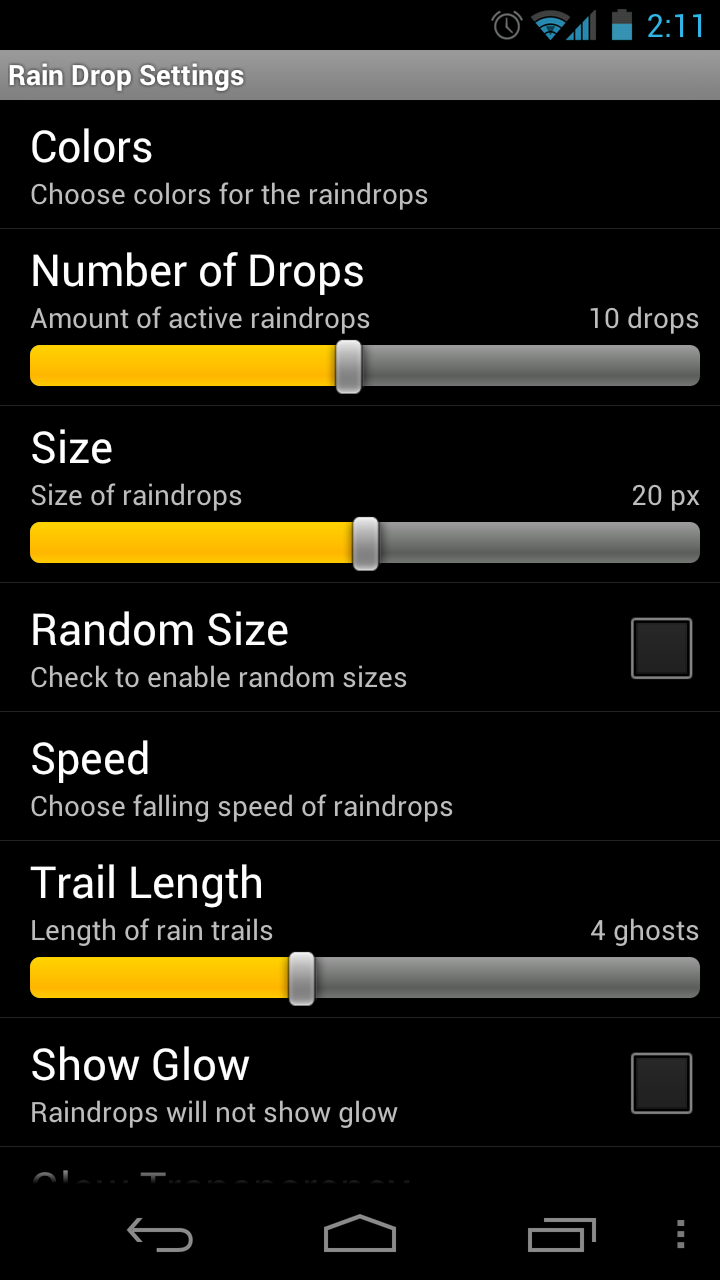The height and width of the screenshot is (1280, 720).
Task: Go back with the system back button
Action: pos(160,1236)
